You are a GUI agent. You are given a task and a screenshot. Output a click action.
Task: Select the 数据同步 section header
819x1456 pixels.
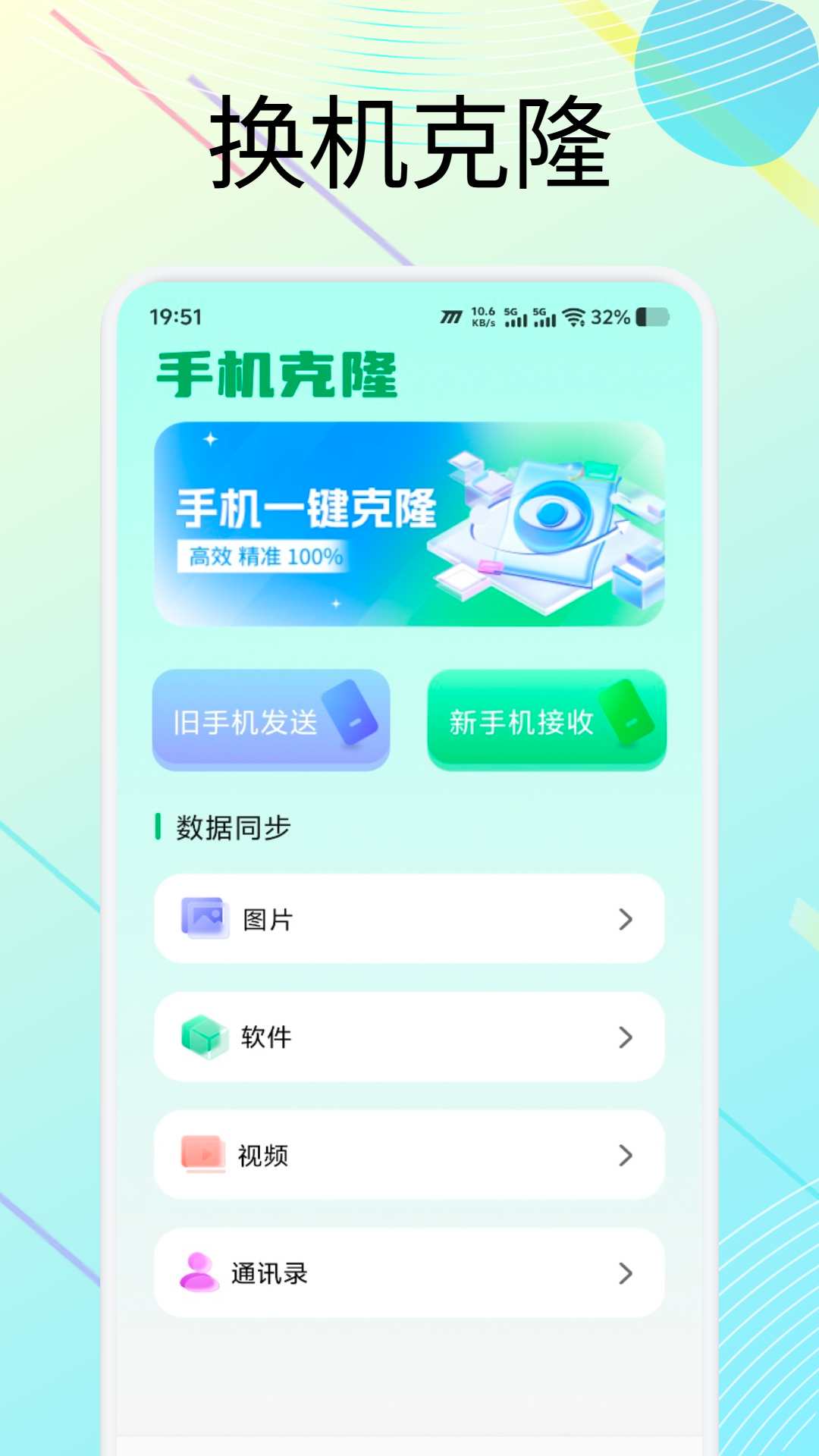[231, 826]
